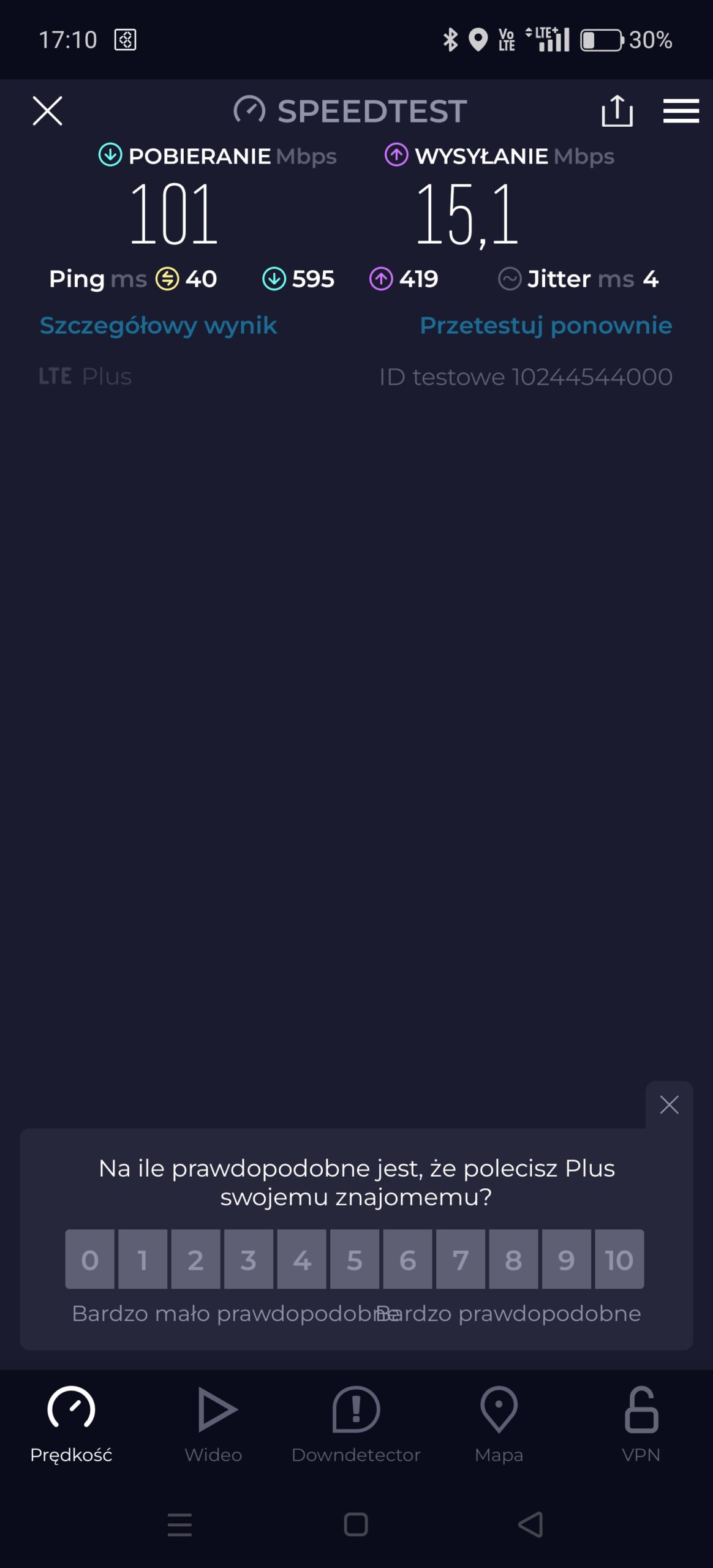Go to the system home screen

[x=356, y=1525]
